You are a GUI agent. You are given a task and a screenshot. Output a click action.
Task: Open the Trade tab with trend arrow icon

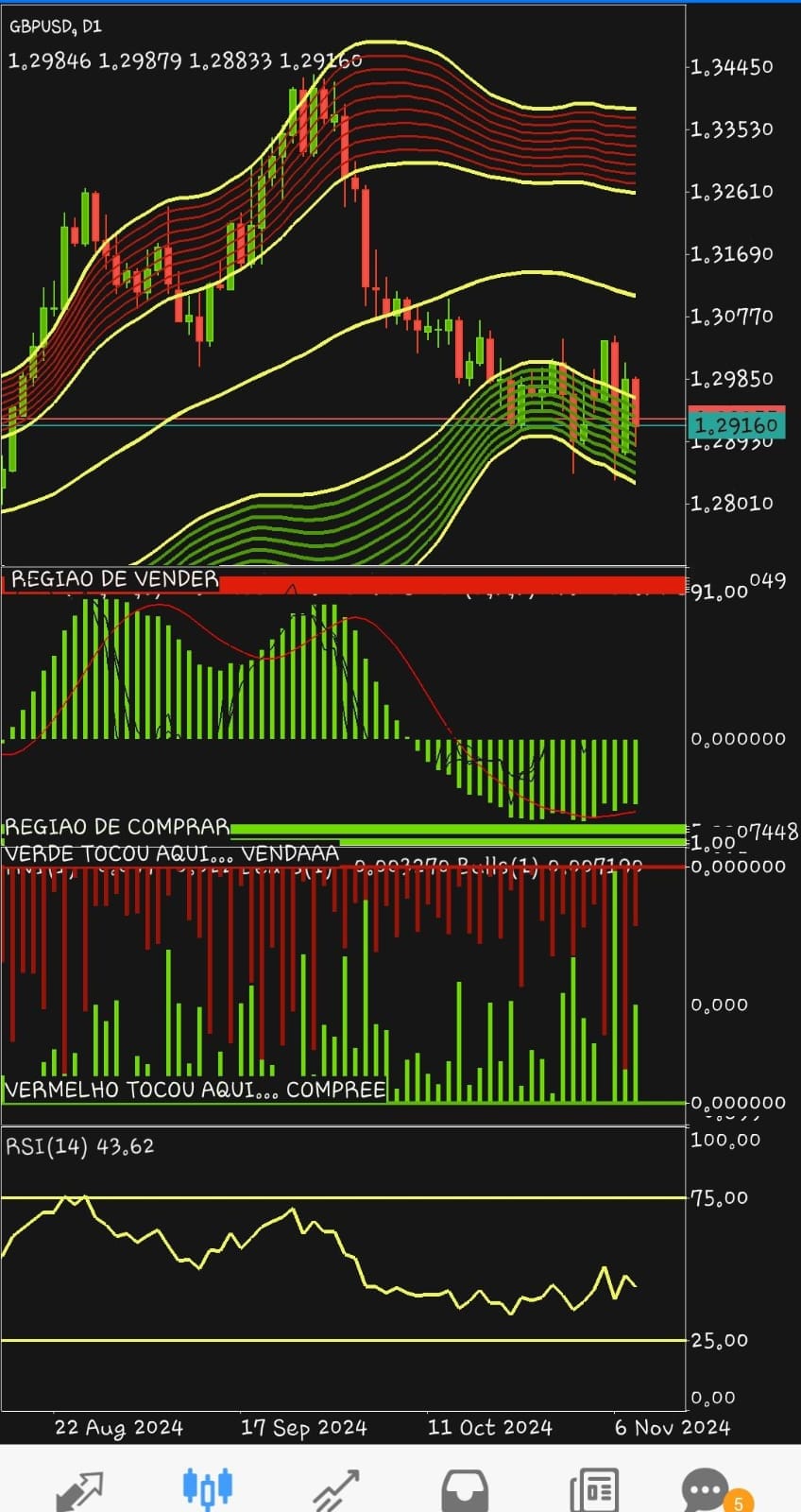tap(336, 1490)
